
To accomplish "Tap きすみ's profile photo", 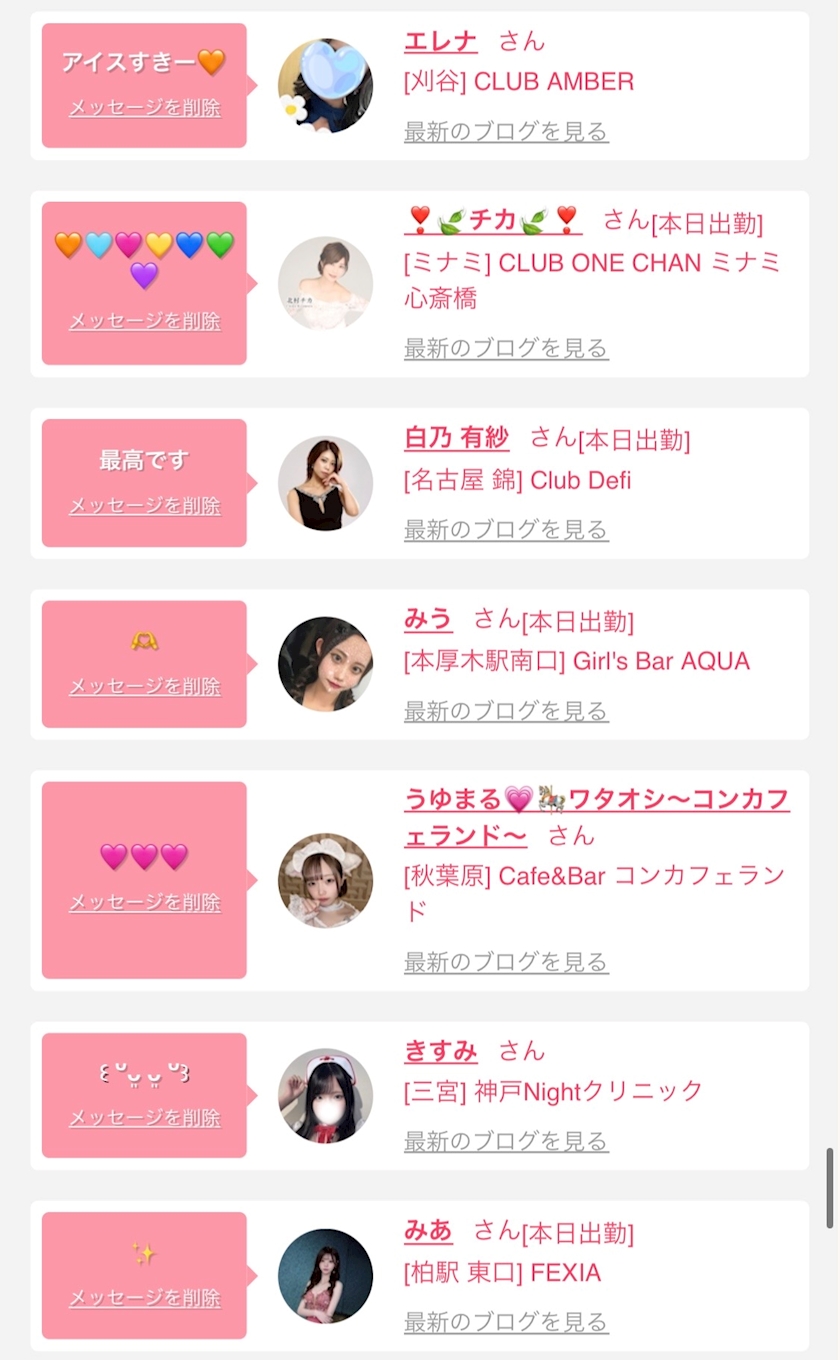I will point(325,1095).
